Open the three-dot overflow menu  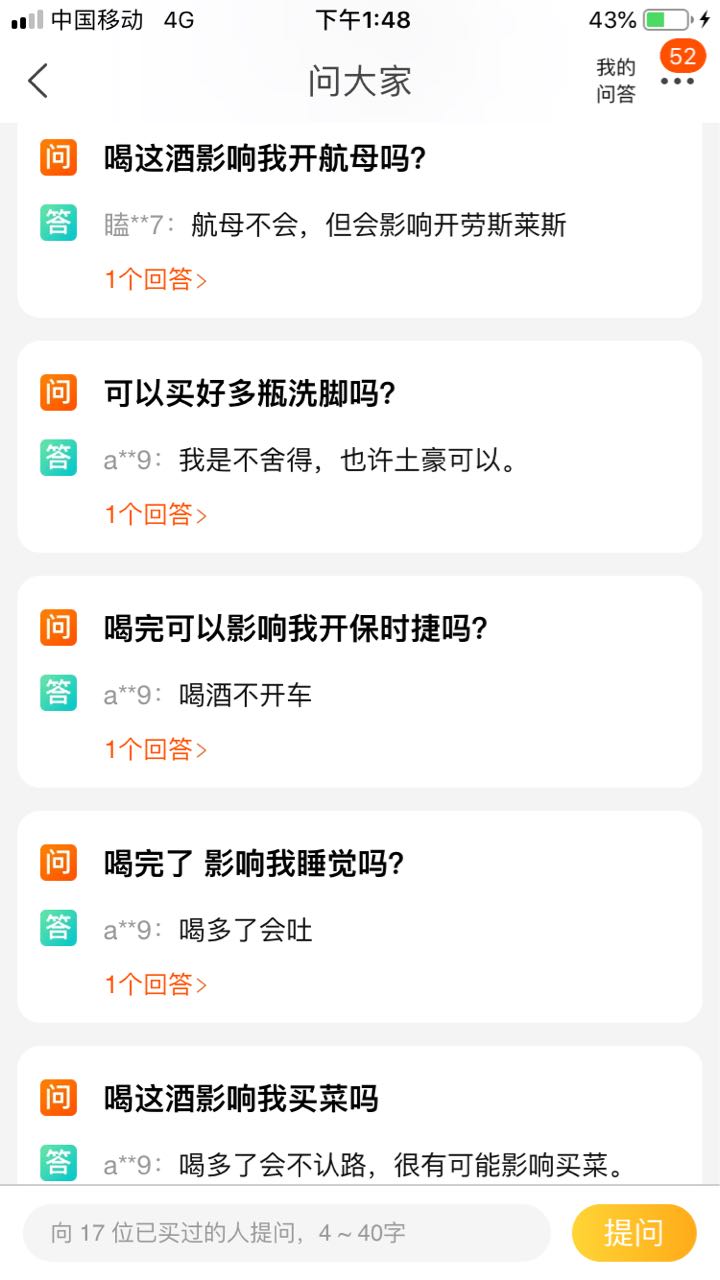[x=677, y=82]
